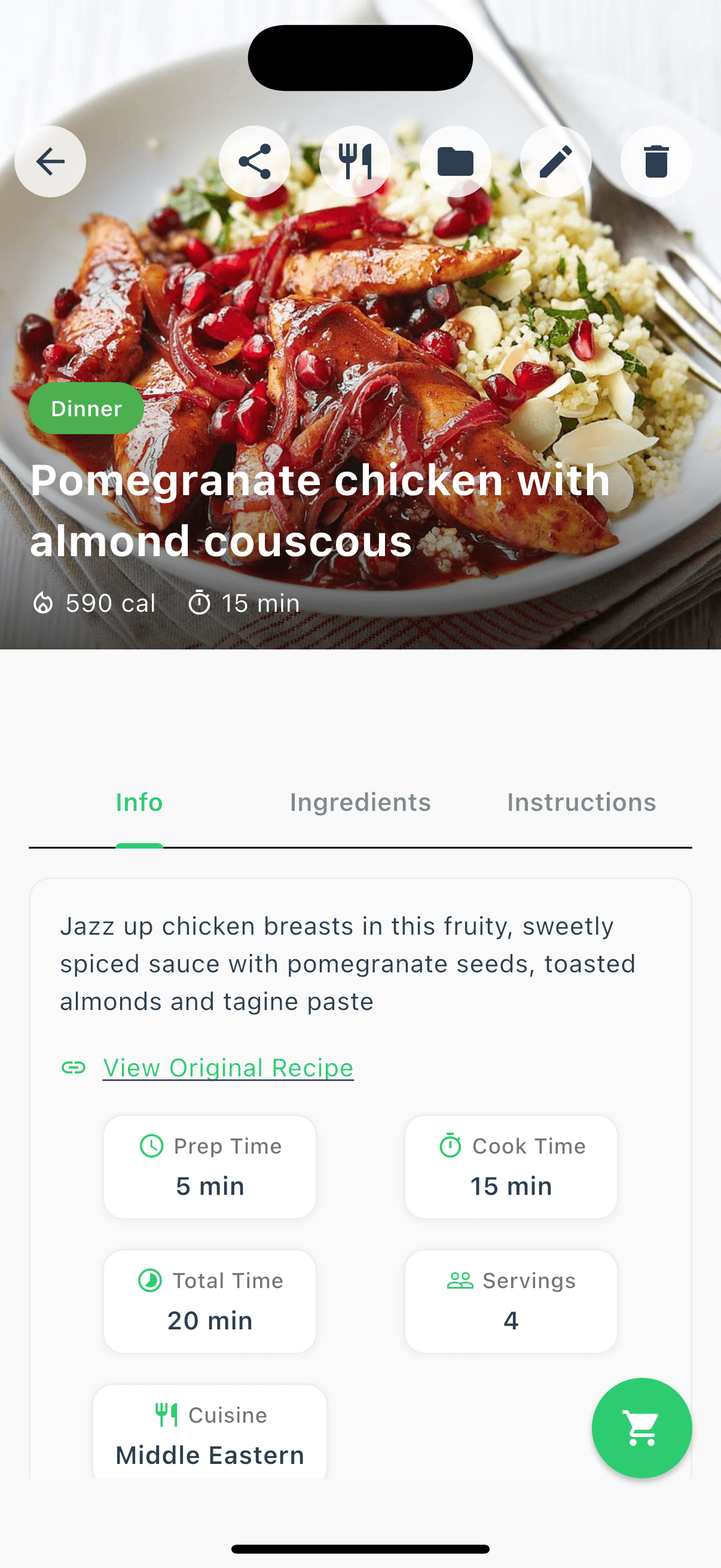
Task: Tap the share recipe icon
Action: point(255,161)
